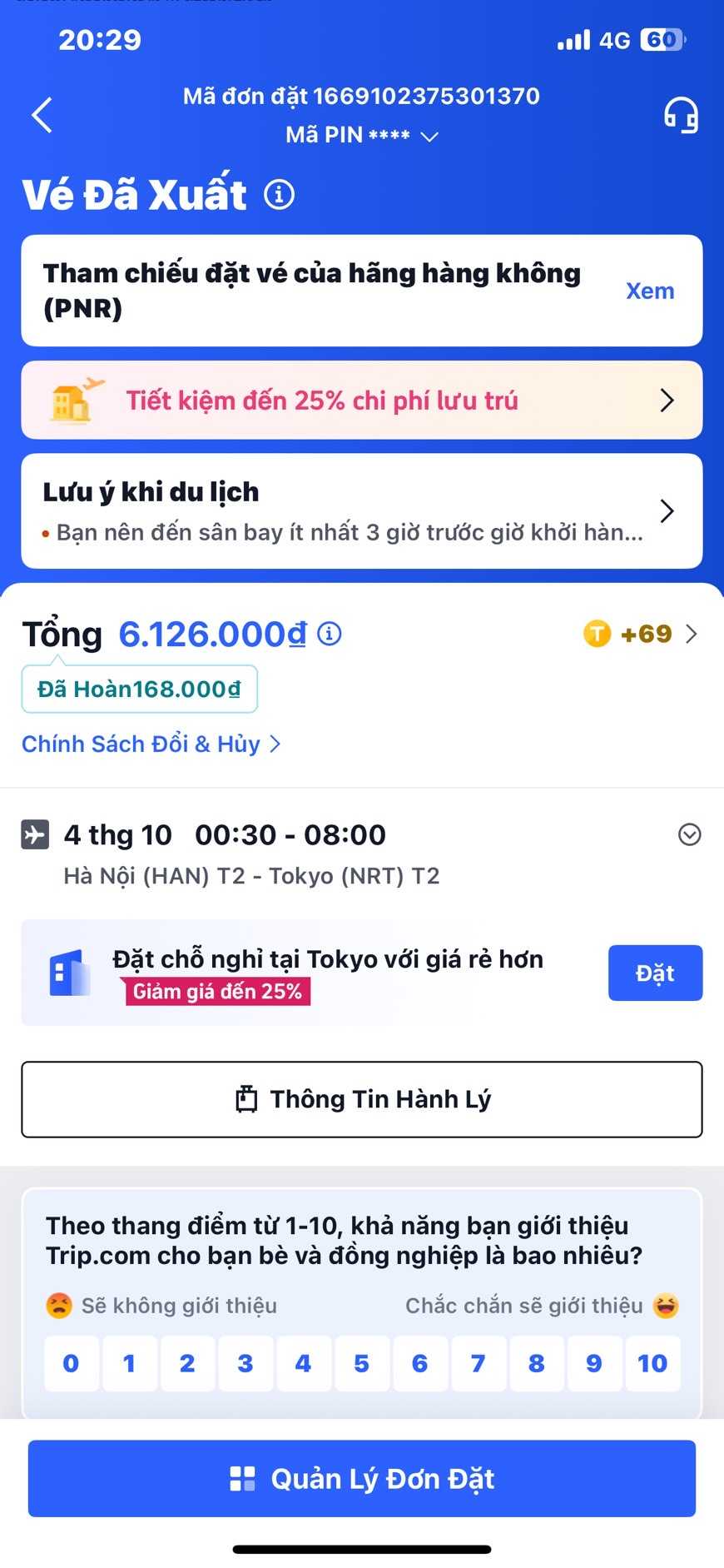Open the +69 Trip Coins reward
724x1568 pixels.
641,635
